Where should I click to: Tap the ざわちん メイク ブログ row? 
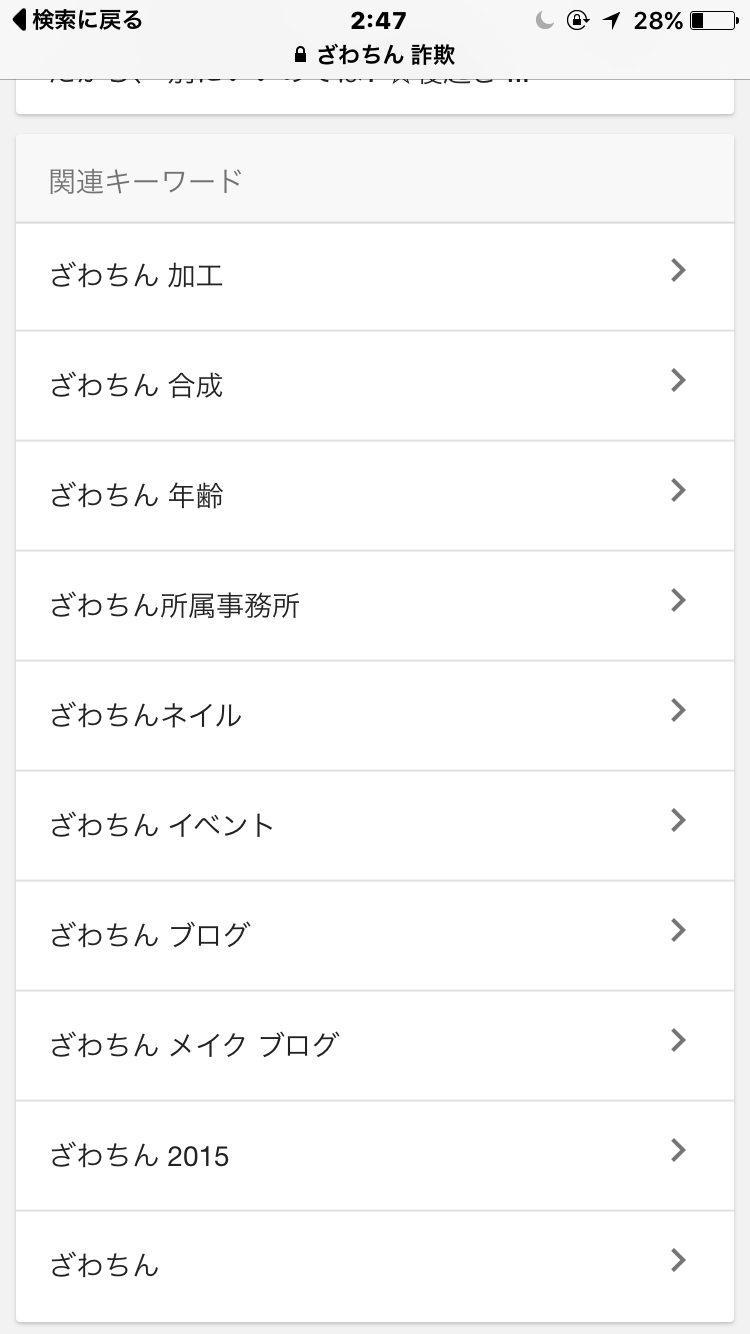(375, 1046)
